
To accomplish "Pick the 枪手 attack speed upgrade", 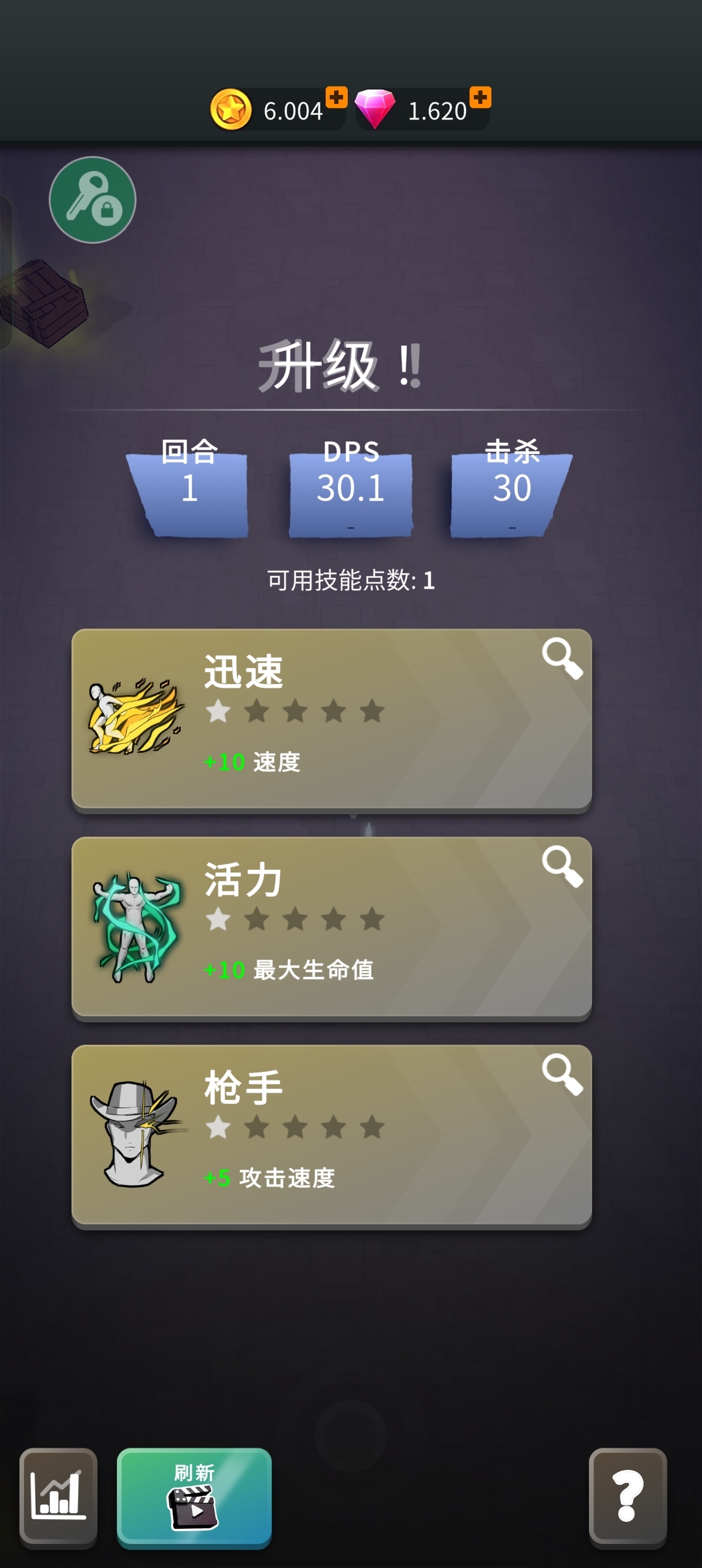I will pyautogui.click(x=331, y=1135).
